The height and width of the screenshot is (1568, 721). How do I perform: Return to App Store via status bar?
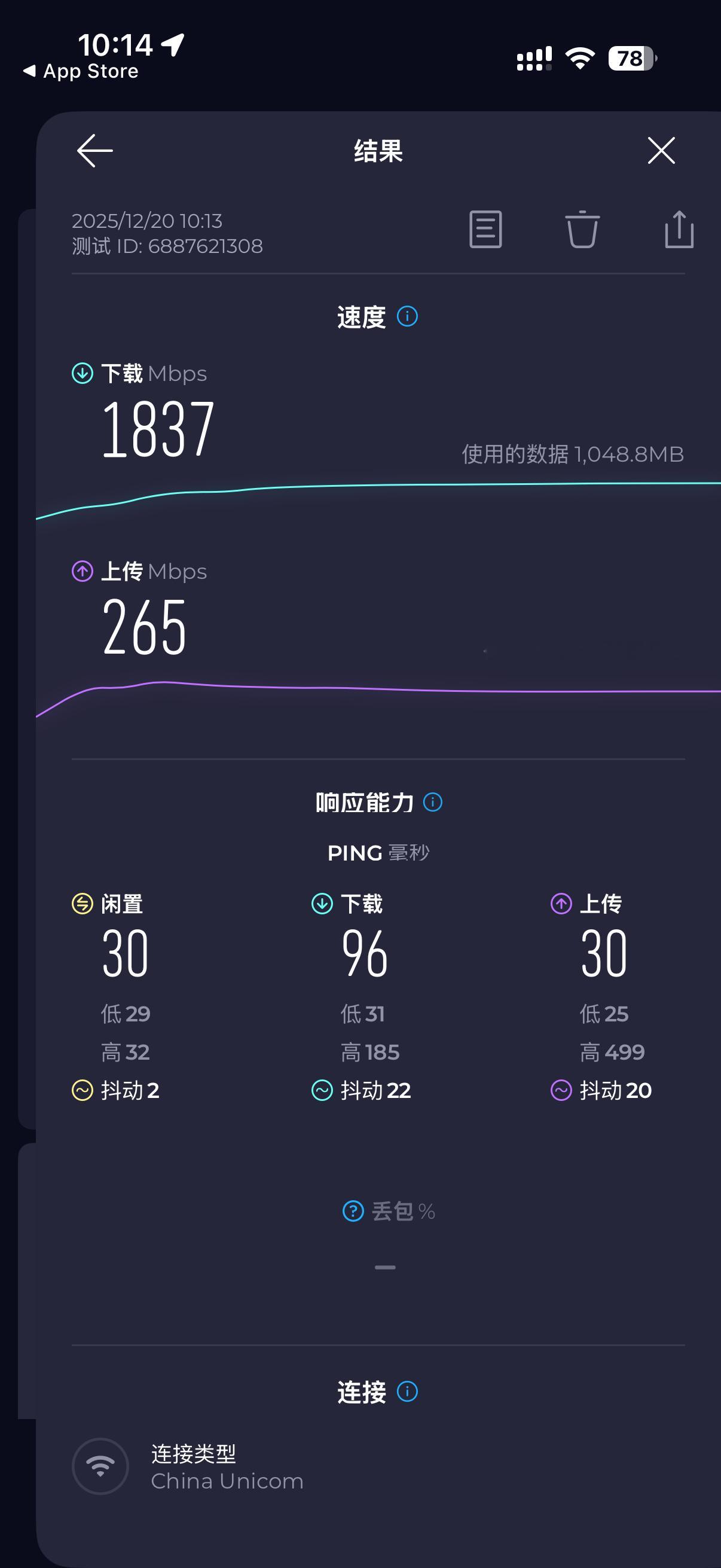click(79, 71)
